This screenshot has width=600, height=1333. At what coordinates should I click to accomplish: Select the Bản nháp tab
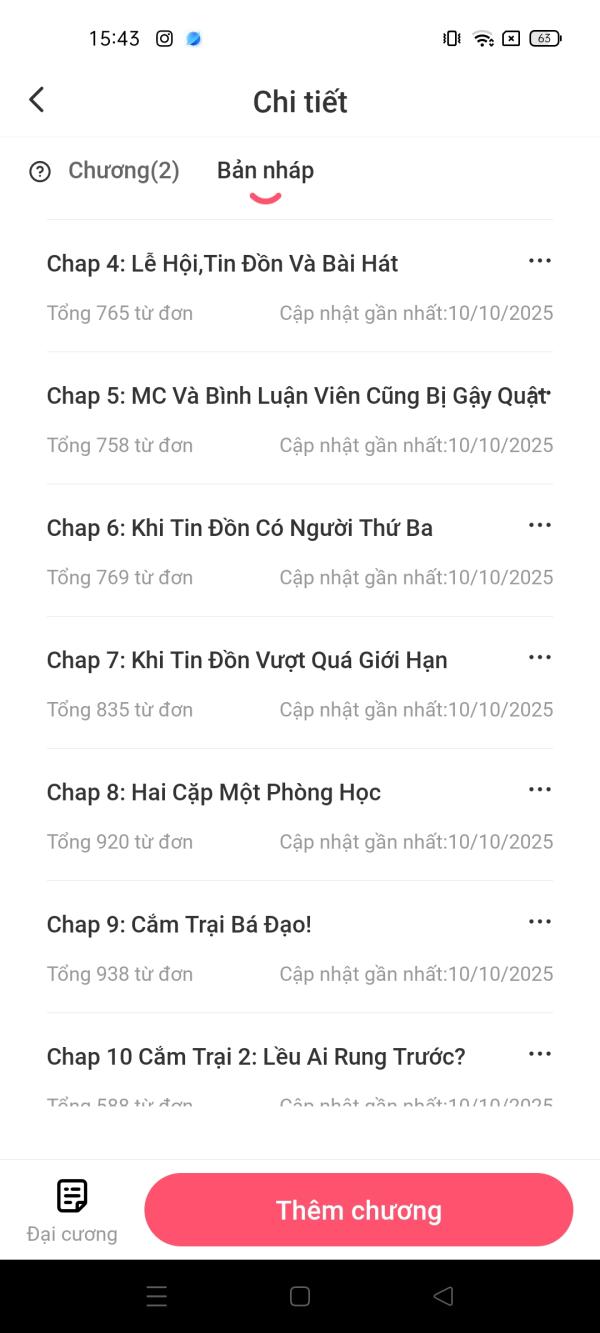tap(265, 171)
